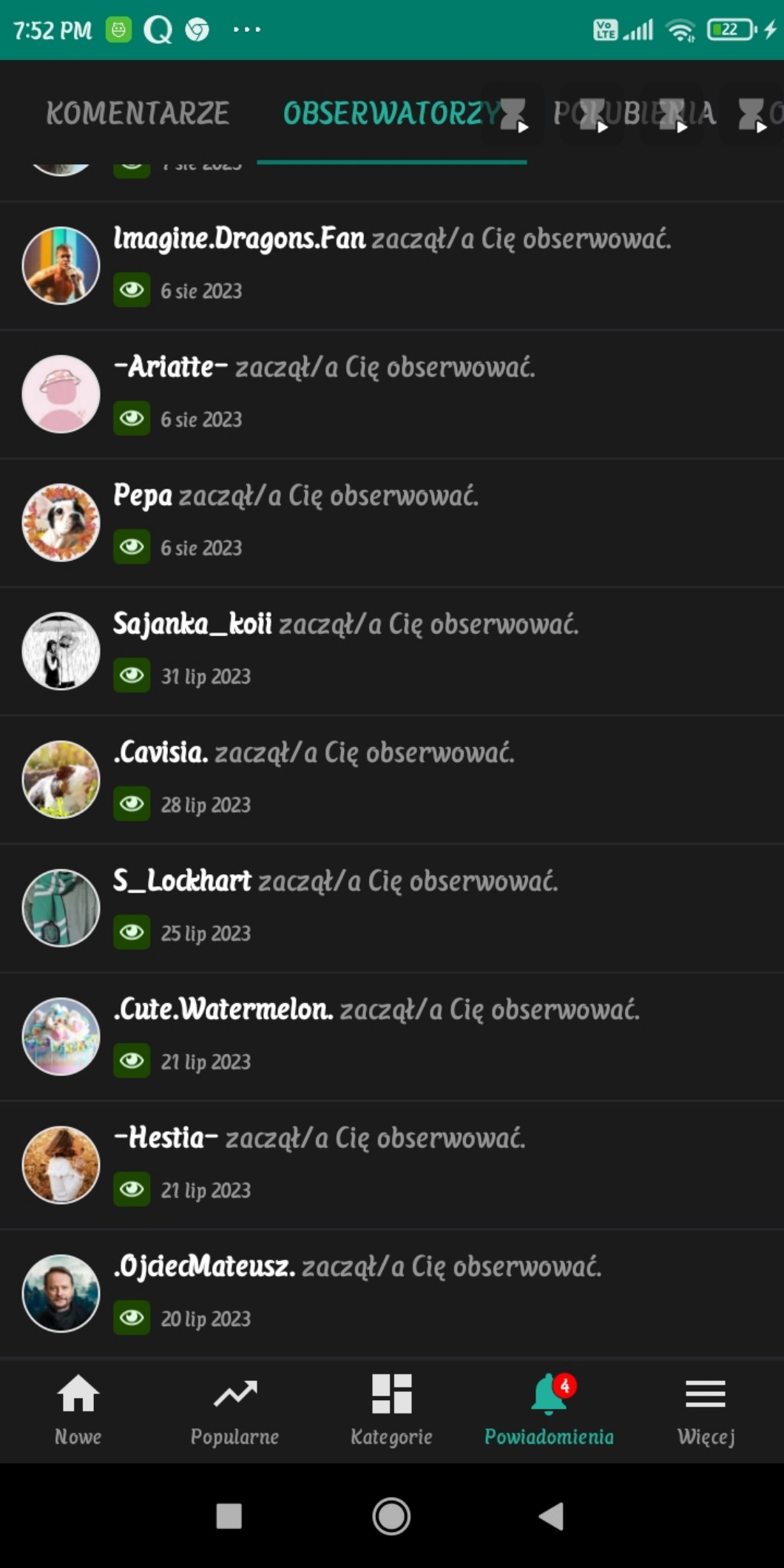The height and width of the screenshot is (1568, 784).
Task: Switch to the Popularne tab
Action: coord(235,1410)
